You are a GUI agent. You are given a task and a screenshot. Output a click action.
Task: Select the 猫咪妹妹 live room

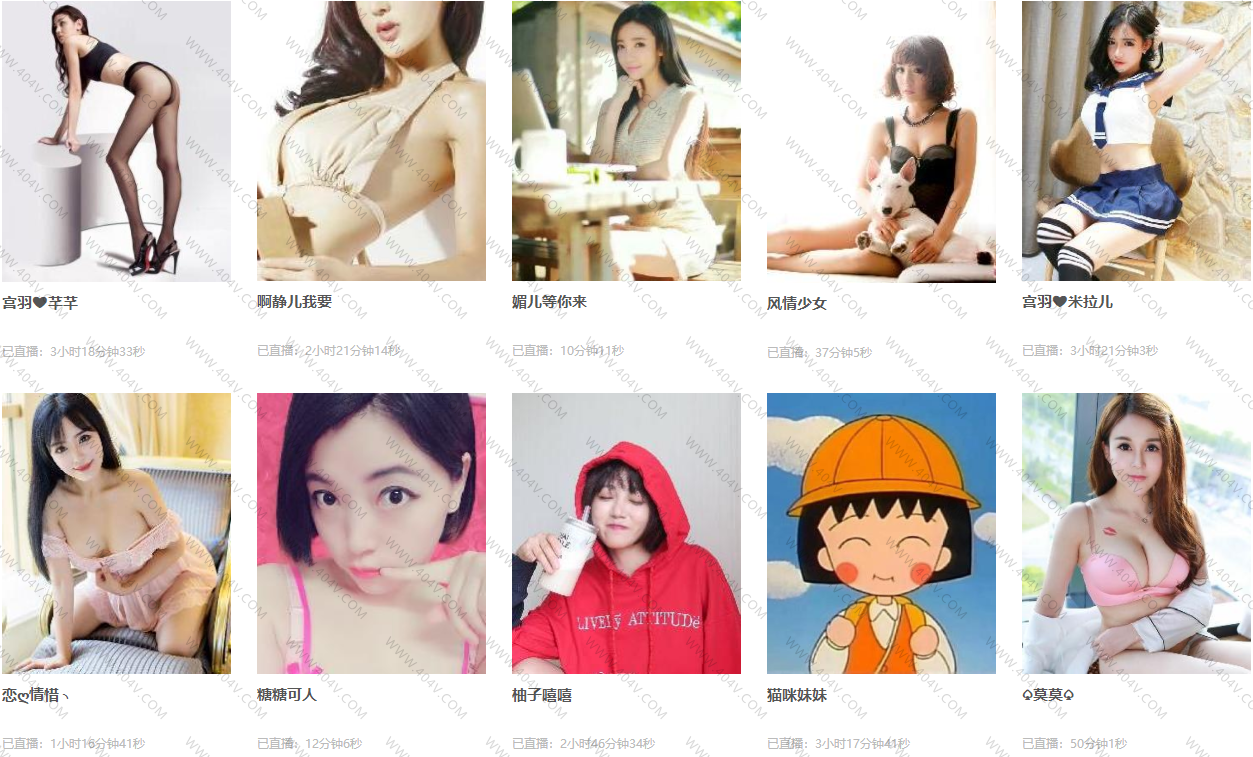(x=881, y=533)
